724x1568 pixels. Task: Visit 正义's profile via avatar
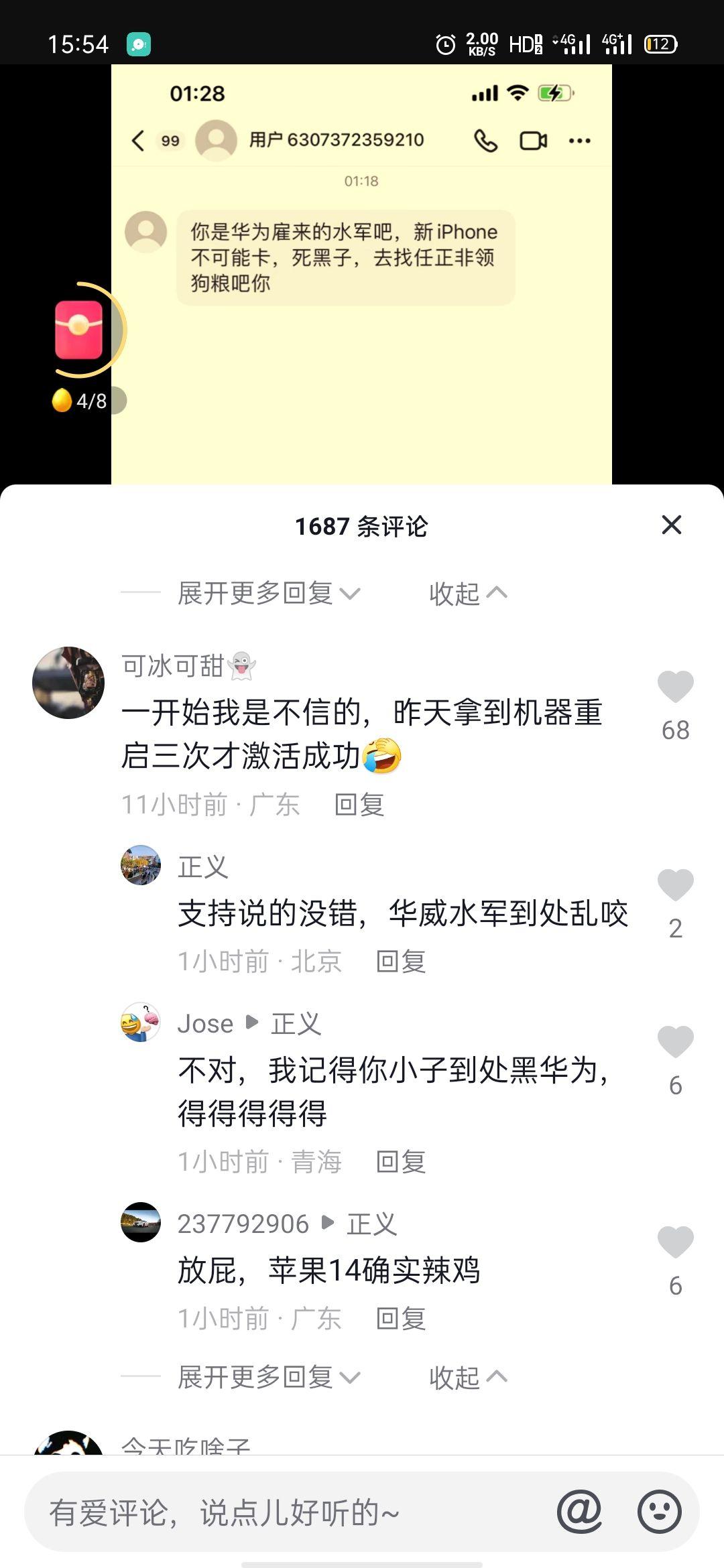click(x=141, y=865)
